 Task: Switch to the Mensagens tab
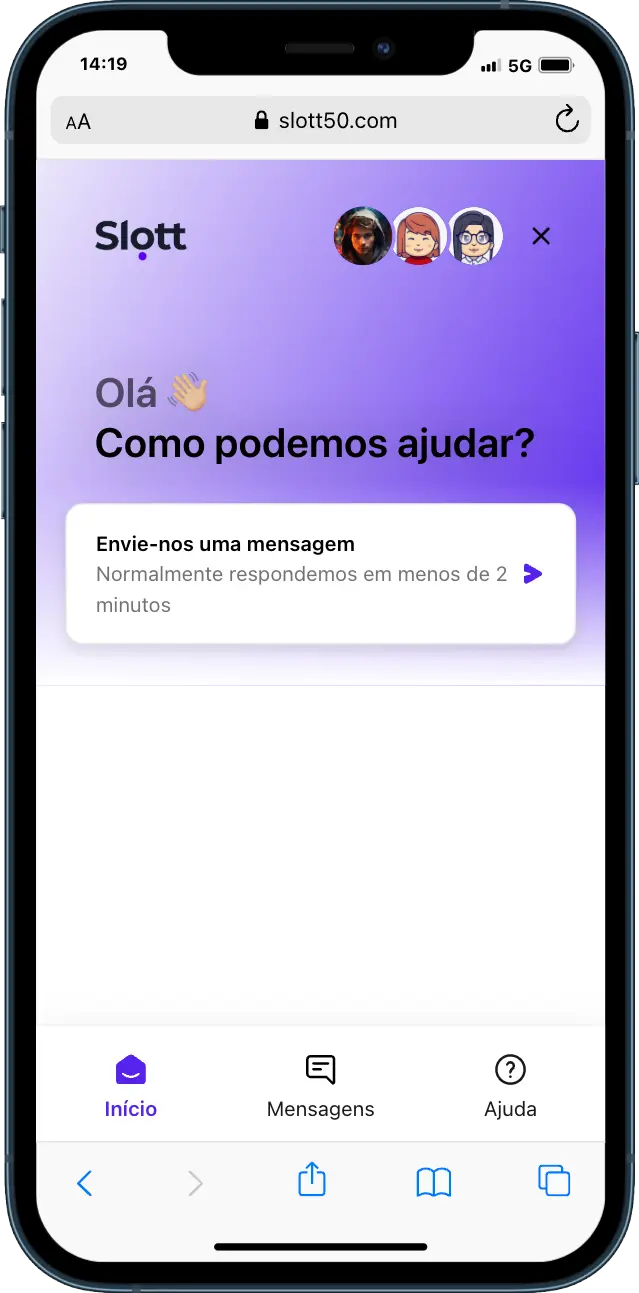click(320, 1085)
